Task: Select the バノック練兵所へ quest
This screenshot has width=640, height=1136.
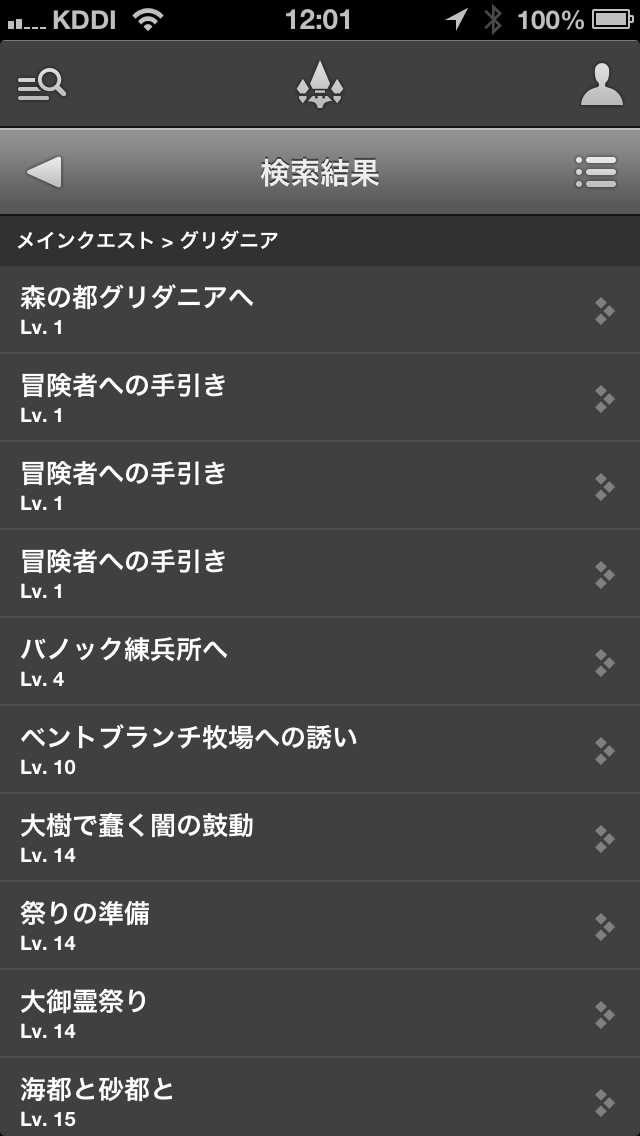Action: [320, 662]
